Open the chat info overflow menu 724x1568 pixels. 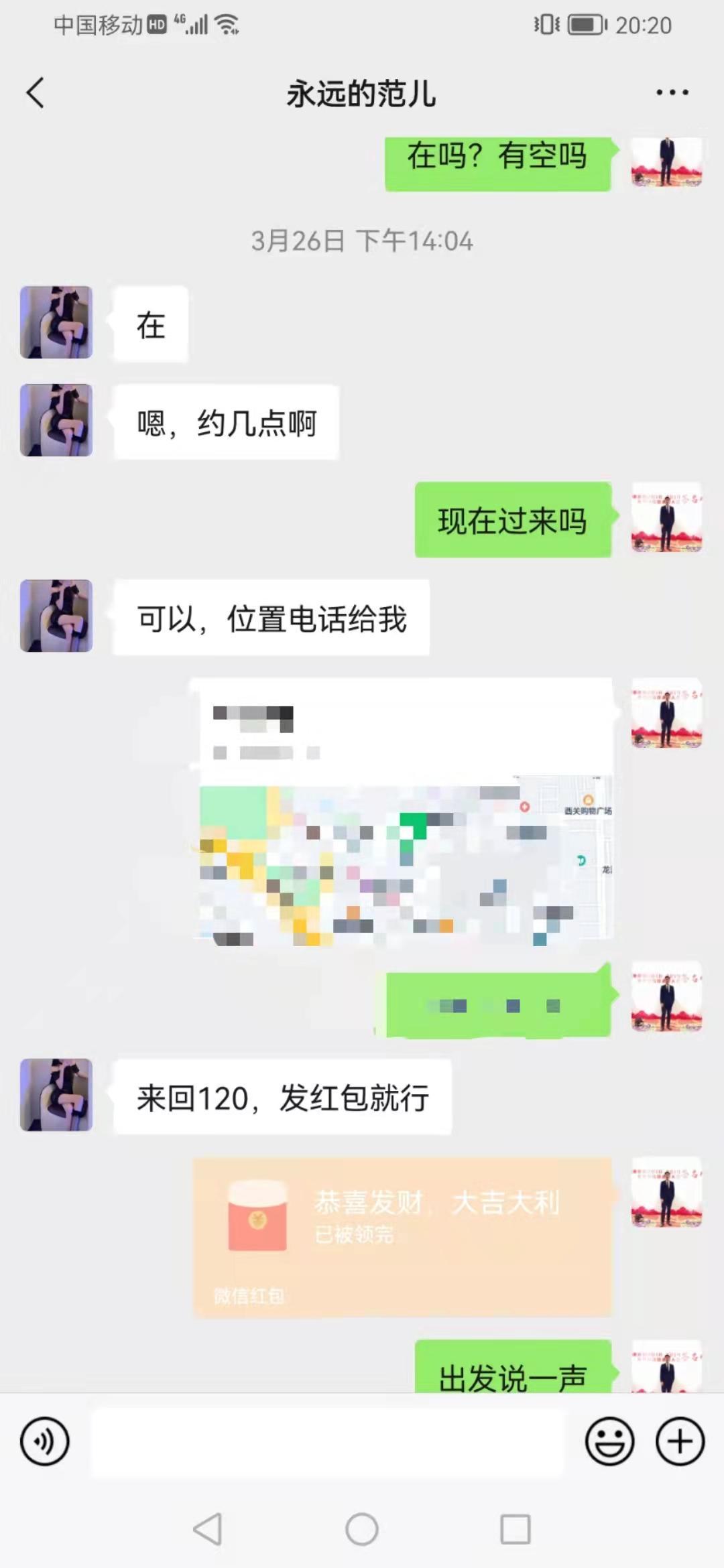672,92
